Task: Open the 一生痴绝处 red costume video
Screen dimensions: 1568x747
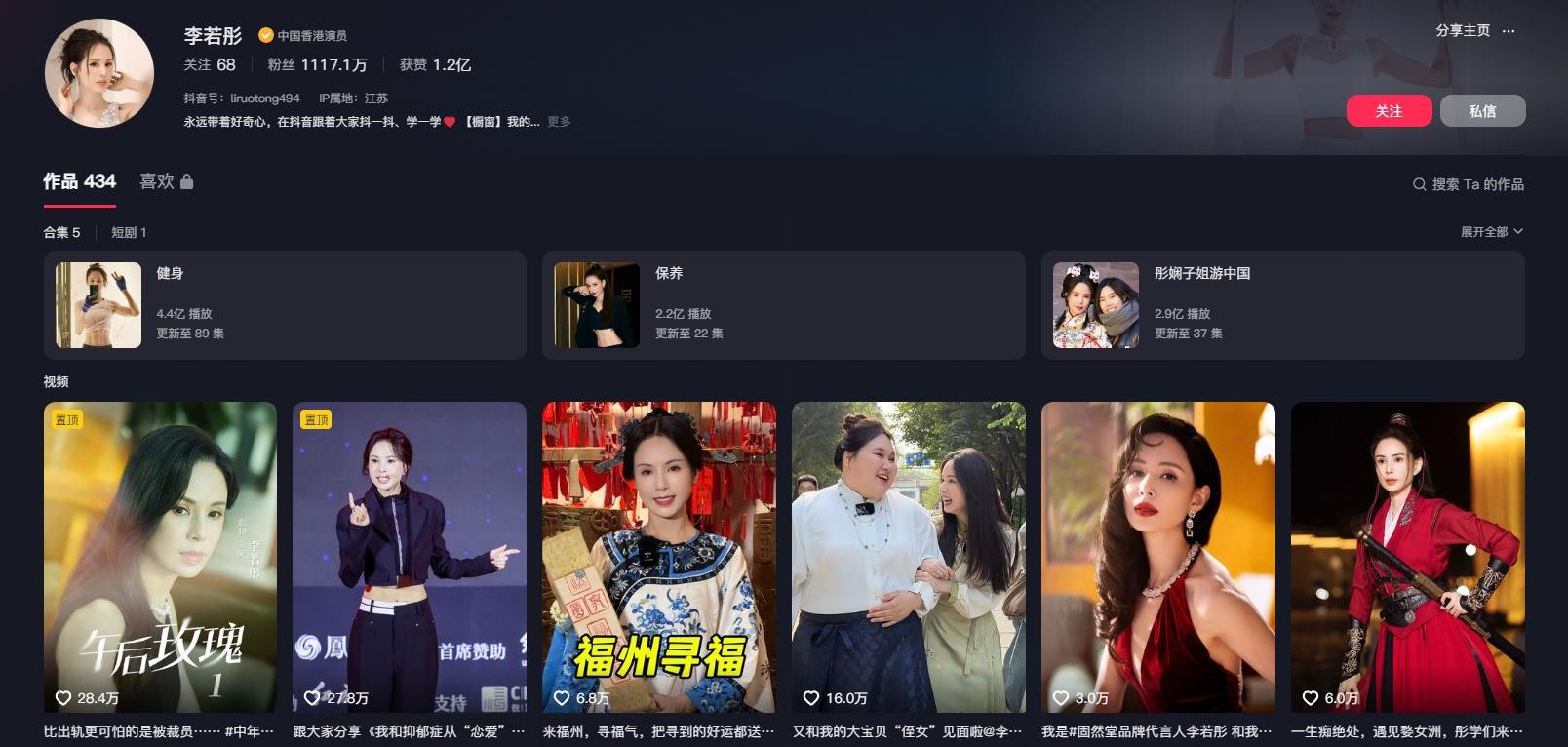Action: pyautogui.click(x=1407, y=556)
